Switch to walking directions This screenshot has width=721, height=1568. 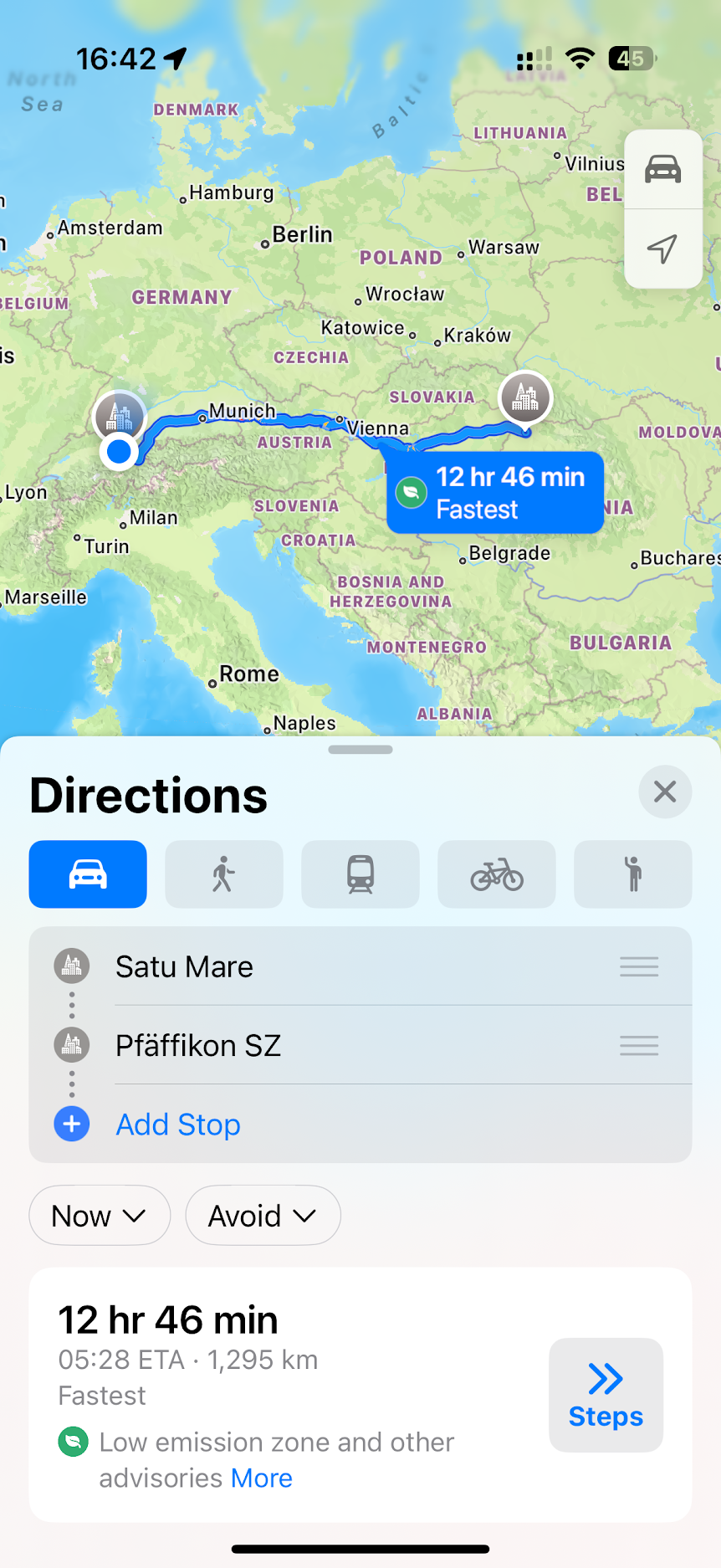tap(223, 874)
